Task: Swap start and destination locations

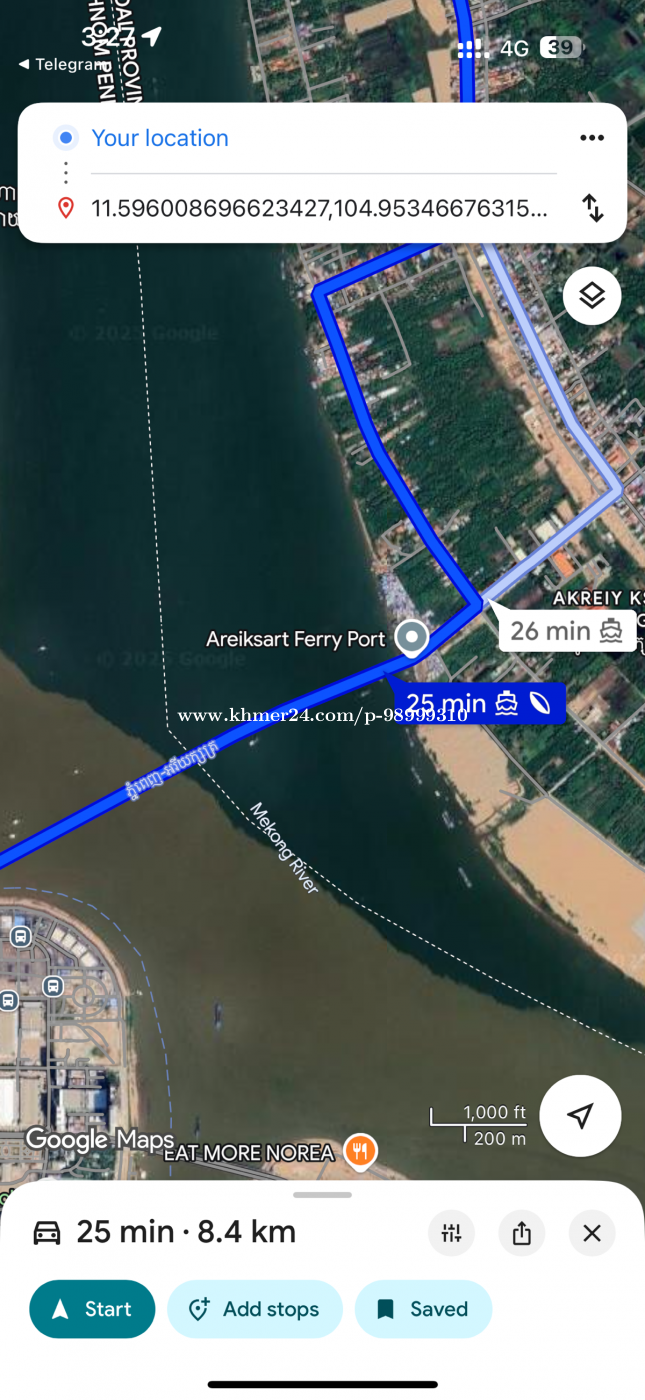Action: (592, 208)
